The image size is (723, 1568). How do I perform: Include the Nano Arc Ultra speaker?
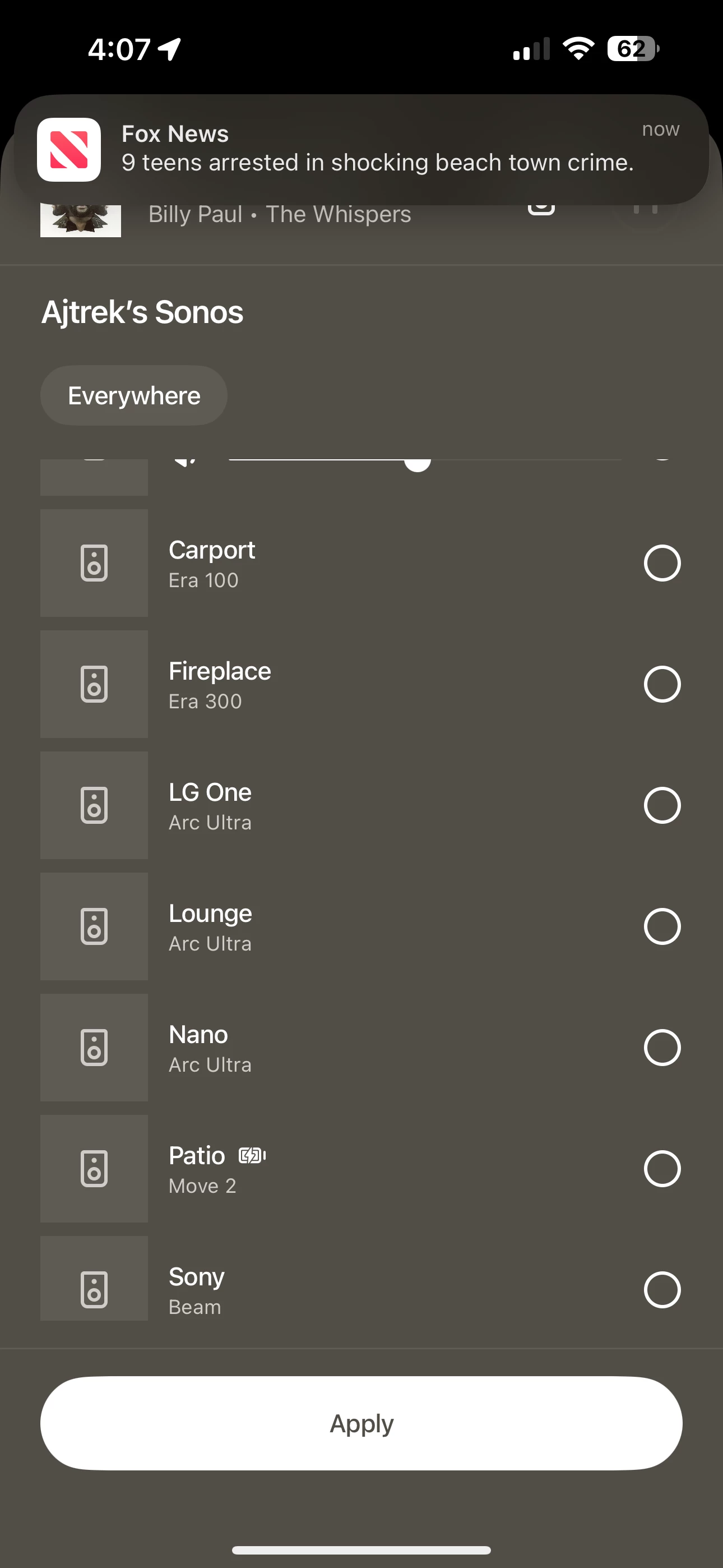(662, 1048)
